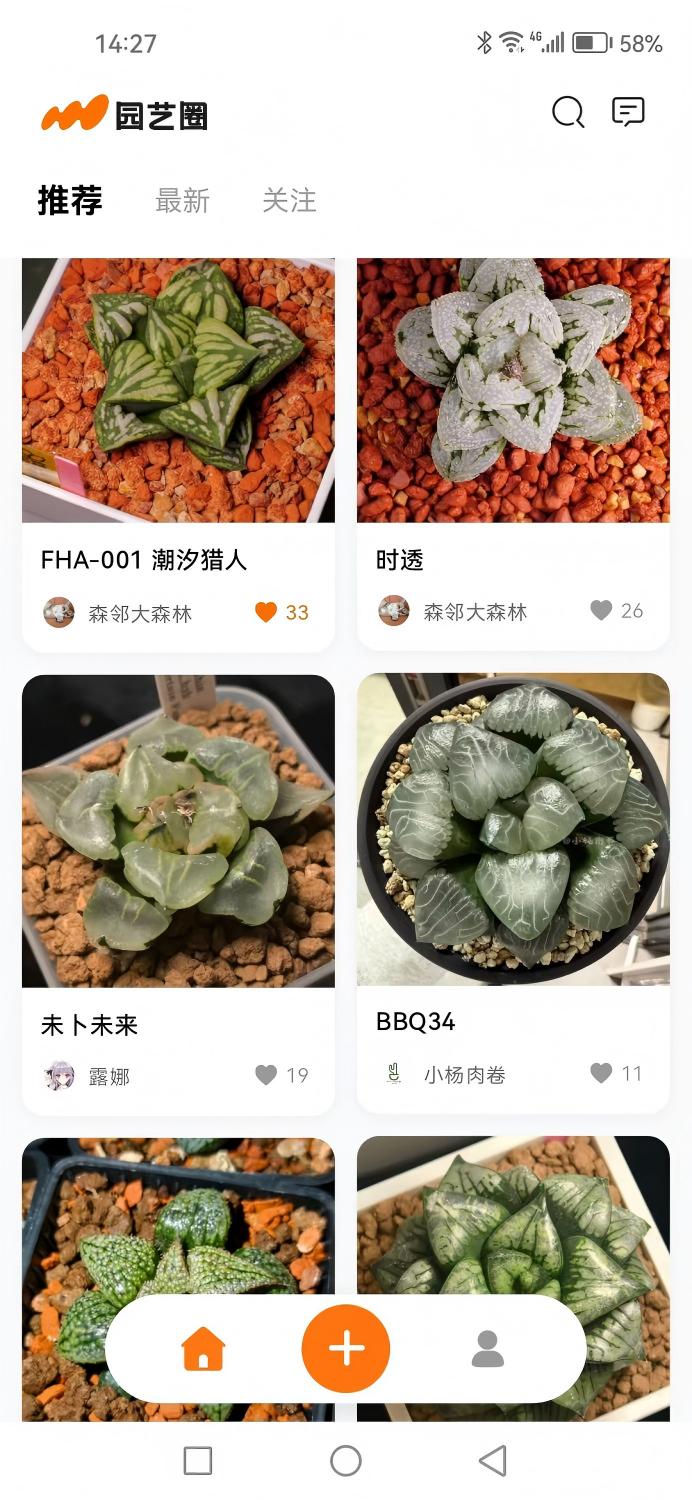Image resolution: width=692 pixels, height=1500 pixels.
Task: Open the FHA-001 潮汐猎人 post
Action: (x=178, y=455)
